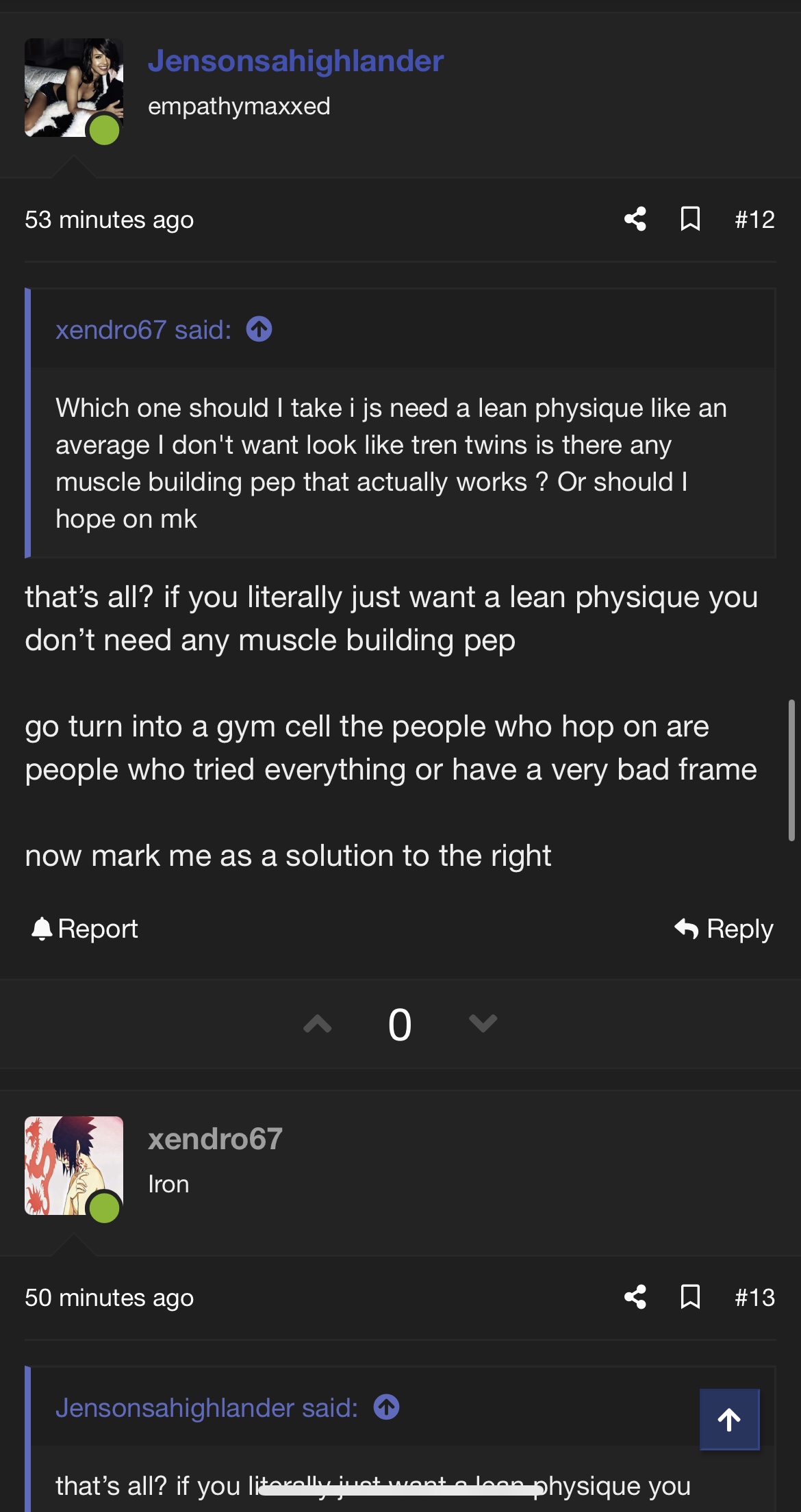Image resolution: width=801 pixels, height=1512 pixels.
Task: Open the #12 post permalink
Action: 754,220
